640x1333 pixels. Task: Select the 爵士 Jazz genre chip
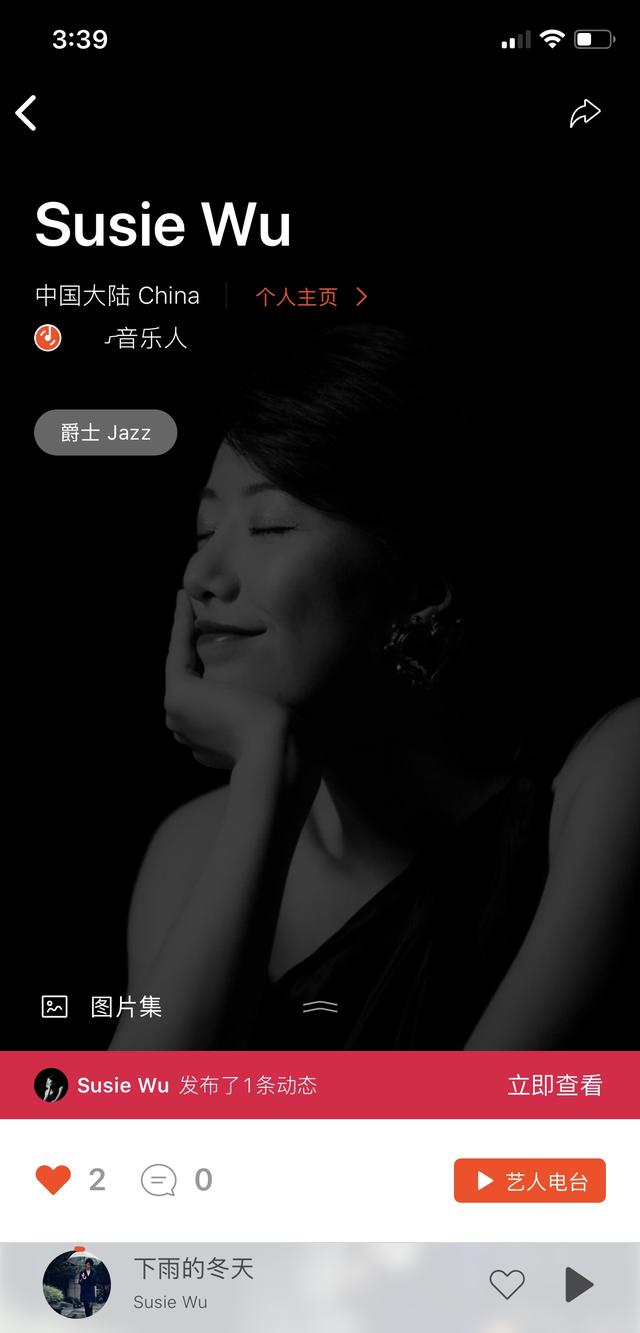(x=106, y=433)
